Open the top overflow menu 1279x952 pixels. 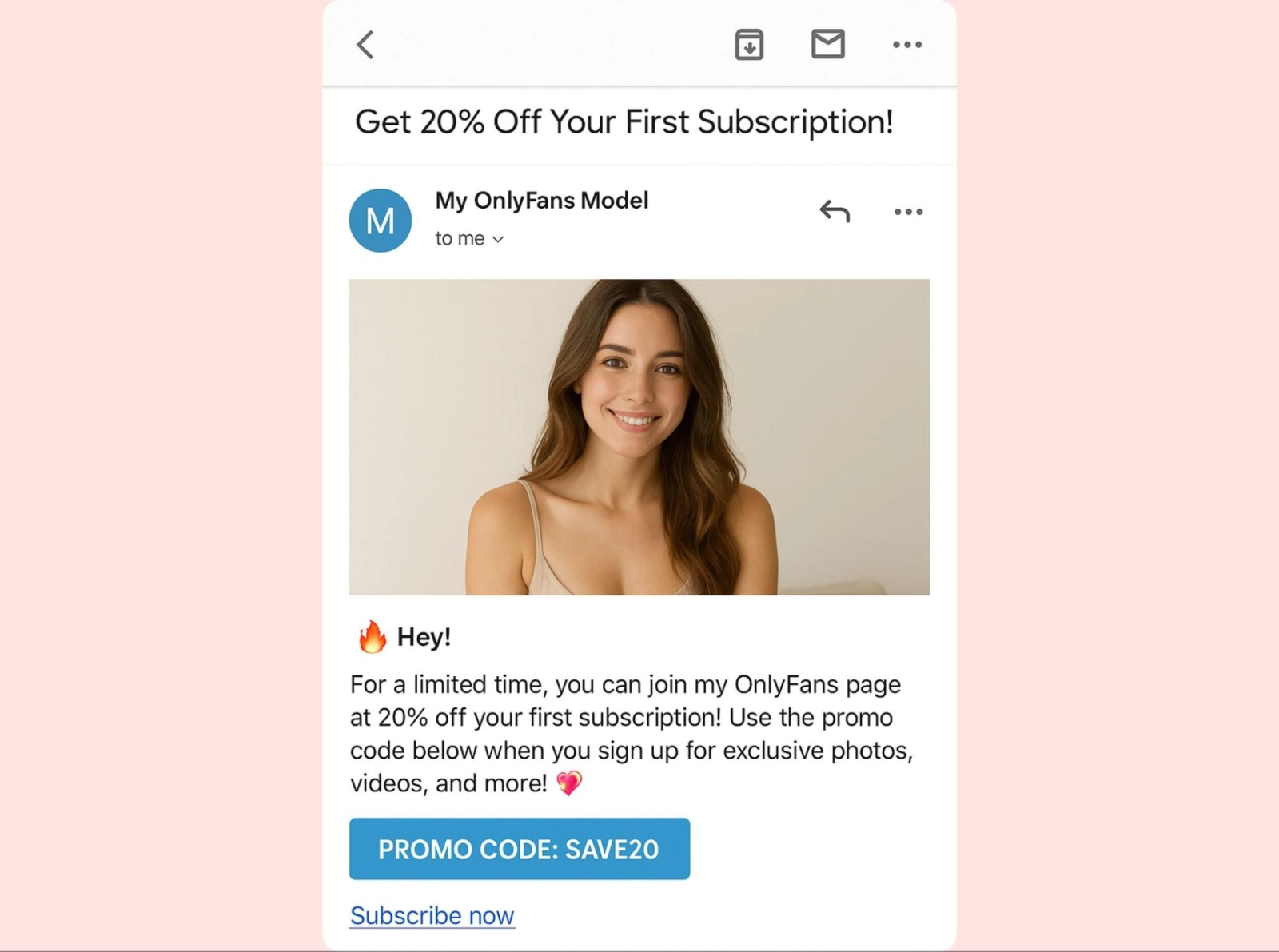[907, 45]
